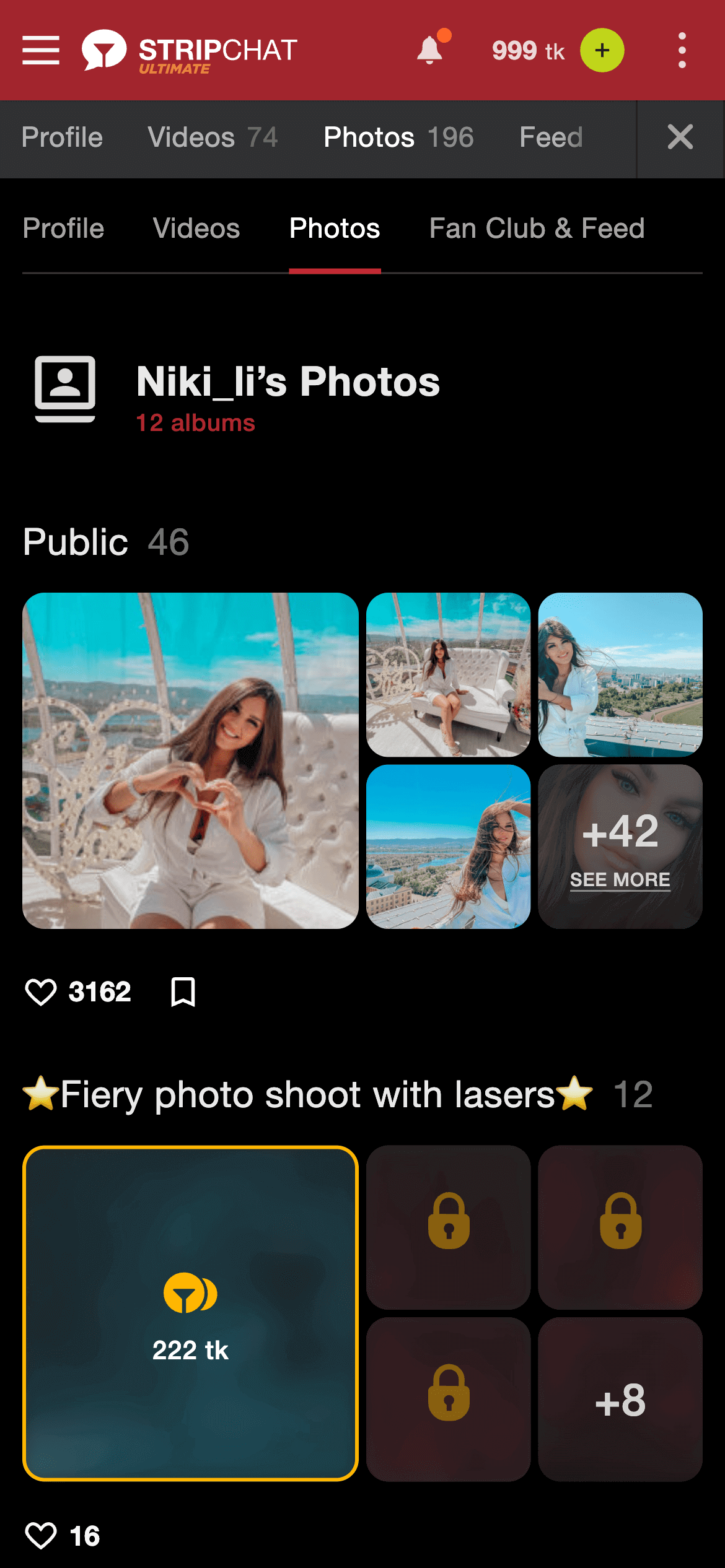This screenshot has height=1568, width=725.
Task: Open the hamburger menu
Action: tap(41, 50)
